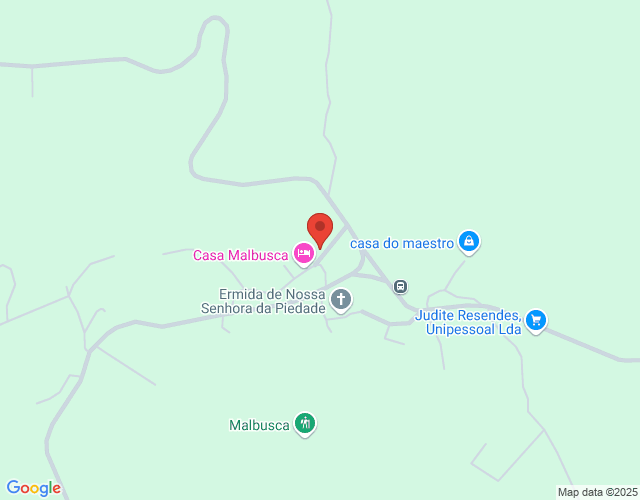Select casa do maestro shop marker
Screen dimensions: 640x500
[x=469, y=241]
